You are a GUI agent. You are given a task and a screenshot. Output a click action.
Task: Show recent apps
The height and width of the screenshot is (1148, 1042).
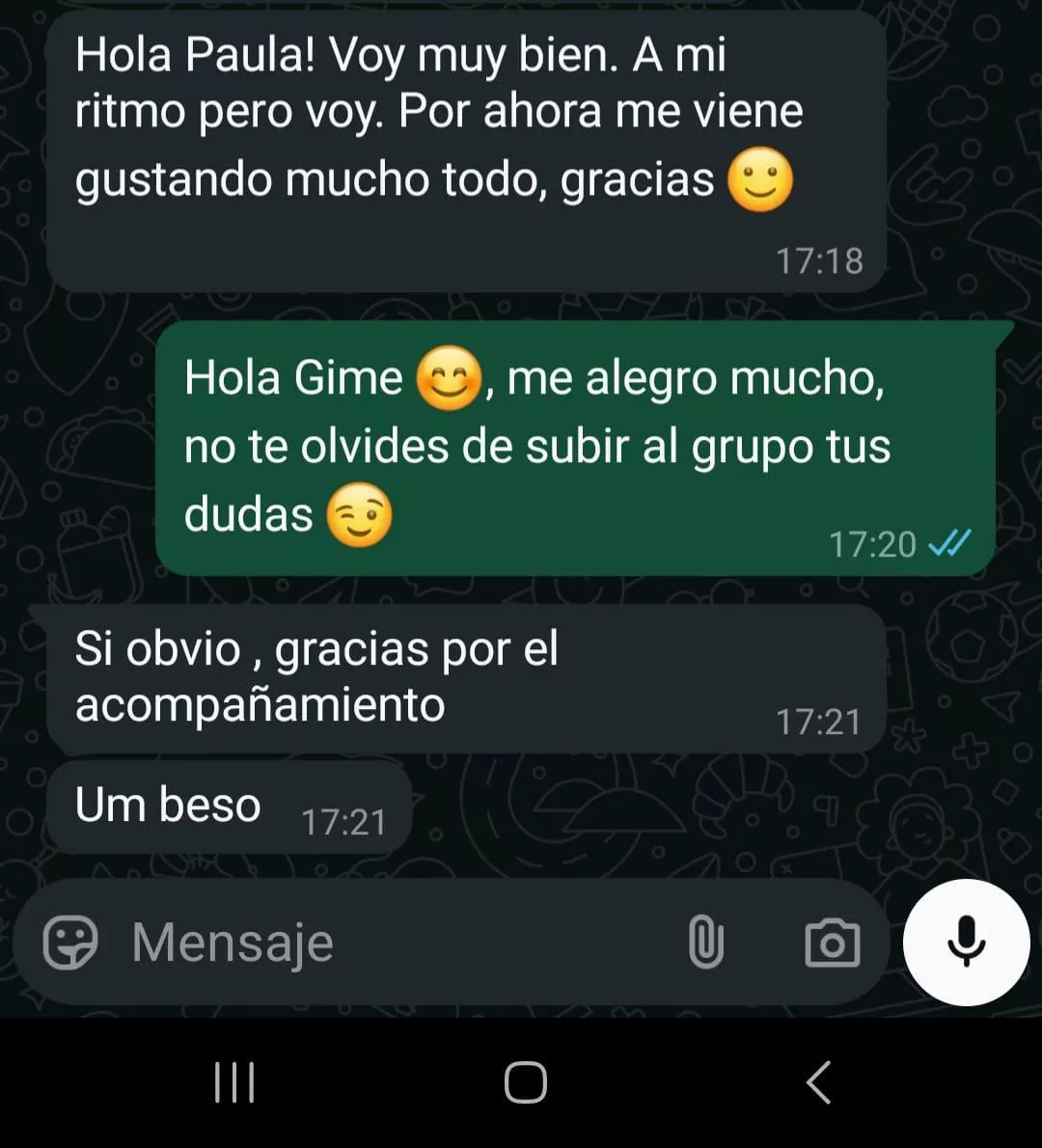(x=234, y=1082)
